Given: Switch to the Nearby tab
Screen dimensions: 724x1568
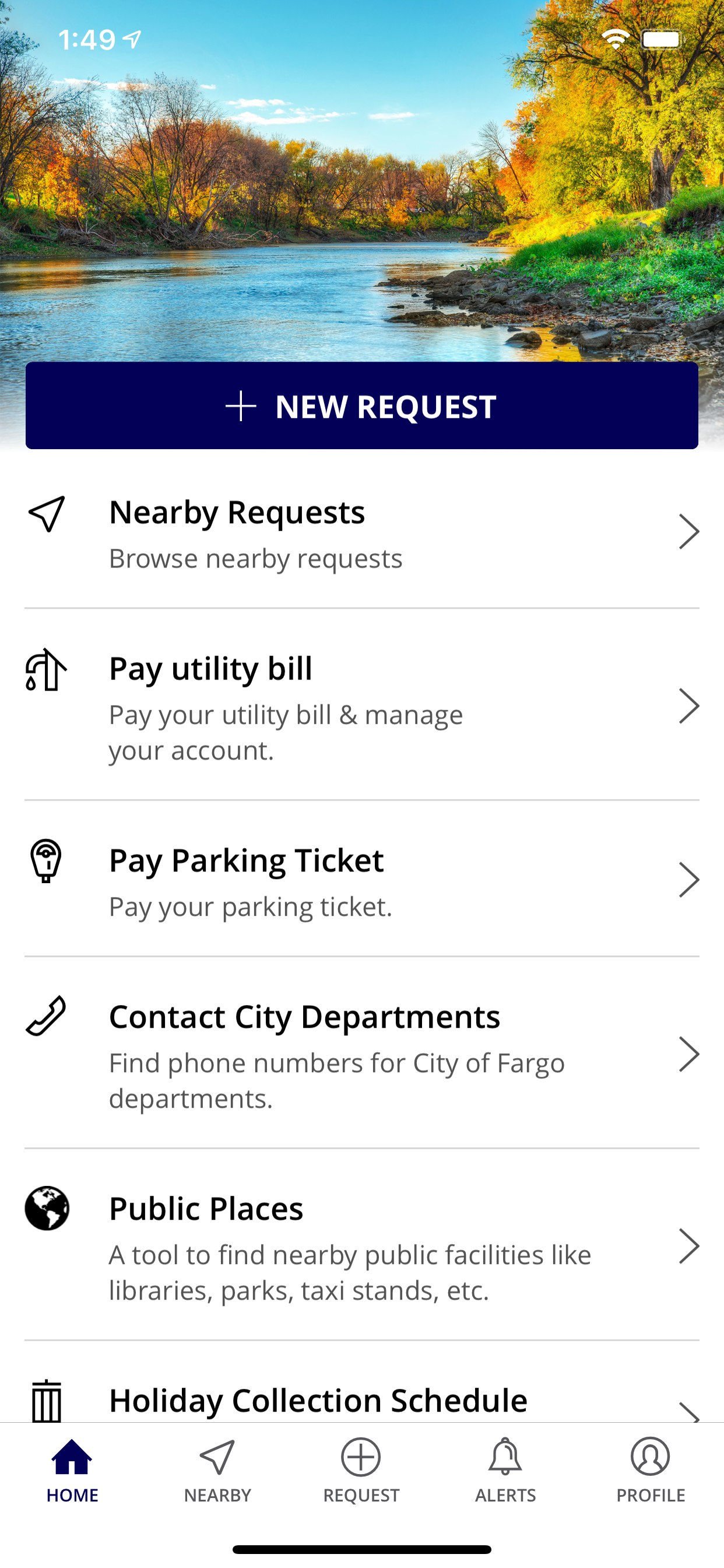Looking at the screenshot, I should coord(217,1471).
